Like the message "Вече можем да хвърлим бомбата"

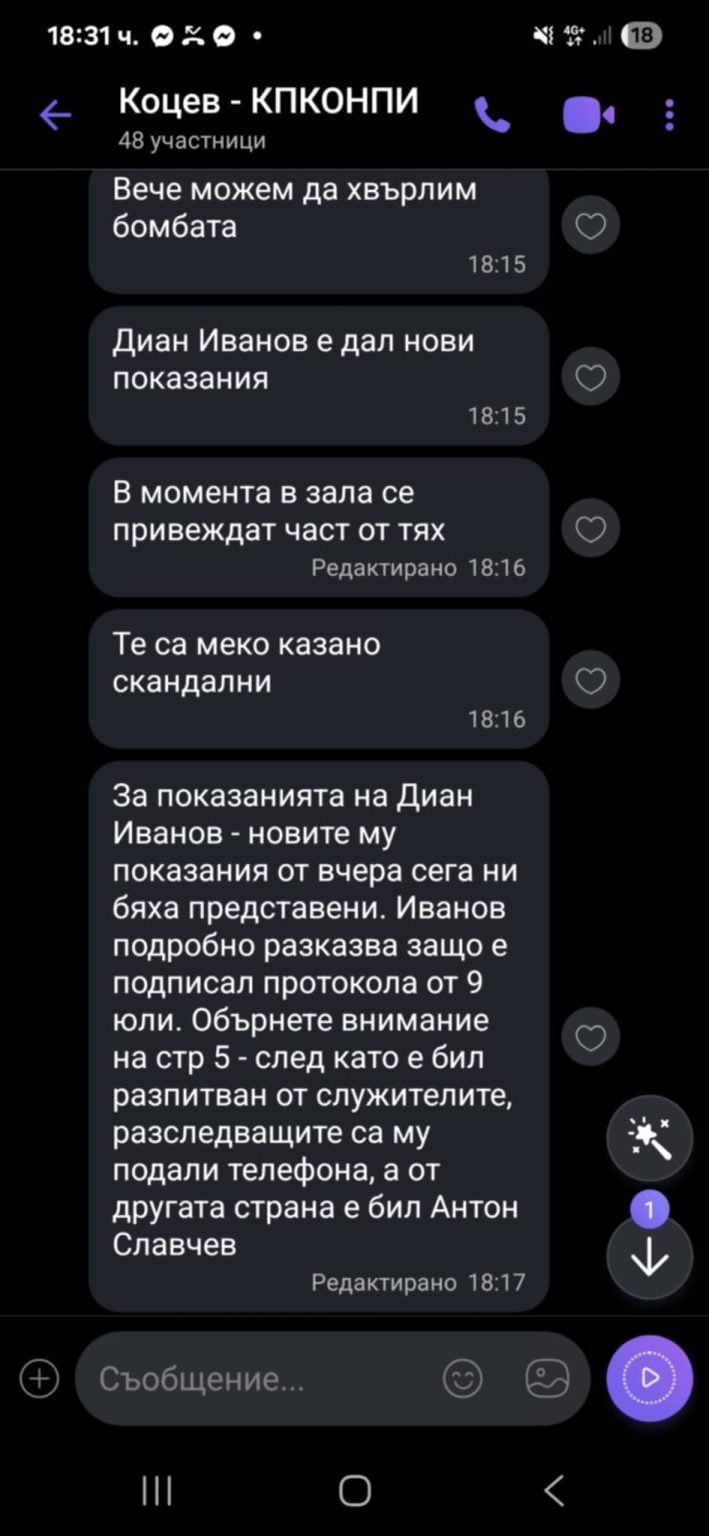[x=591, y=227]
